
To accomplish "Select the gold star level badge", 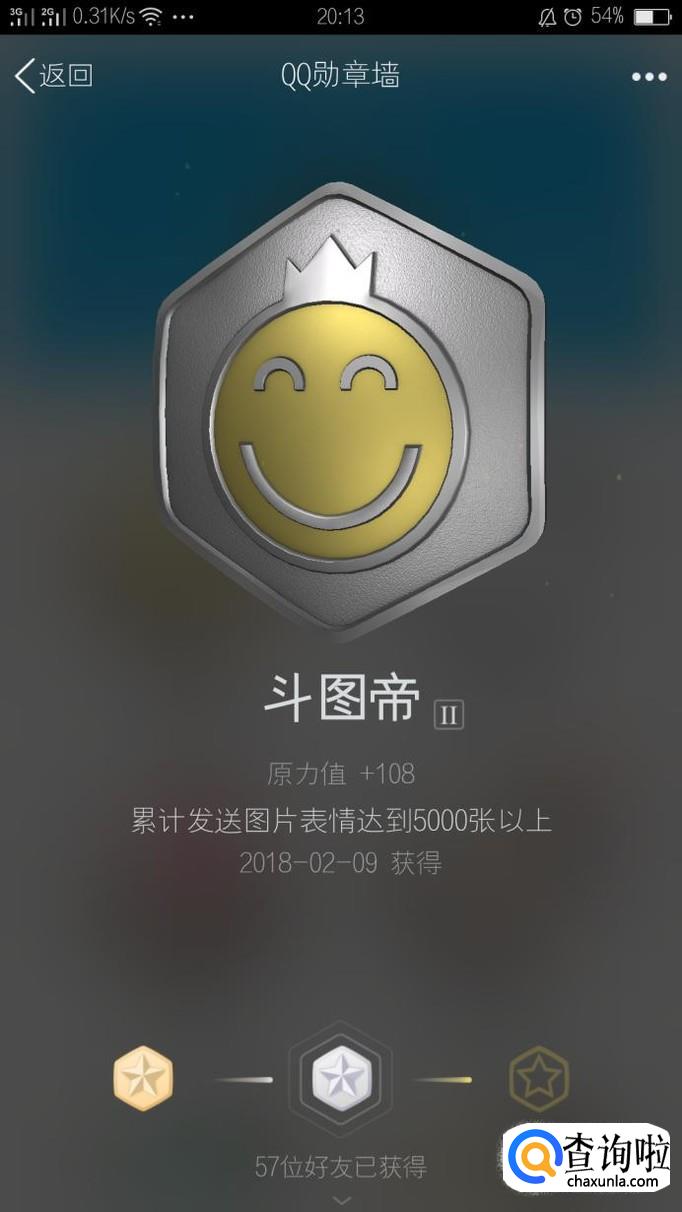I will 143,1079.
